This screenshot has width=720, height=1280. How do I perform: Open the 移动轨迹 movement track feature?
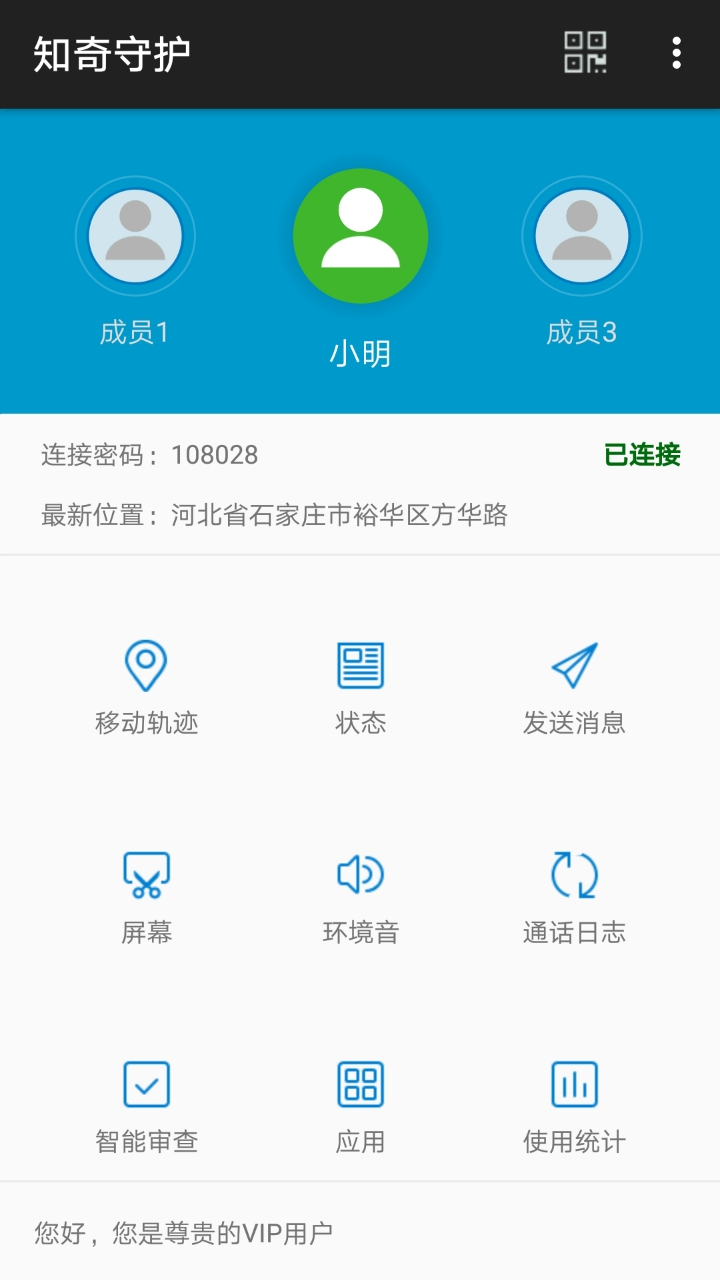tap(147, 685)
